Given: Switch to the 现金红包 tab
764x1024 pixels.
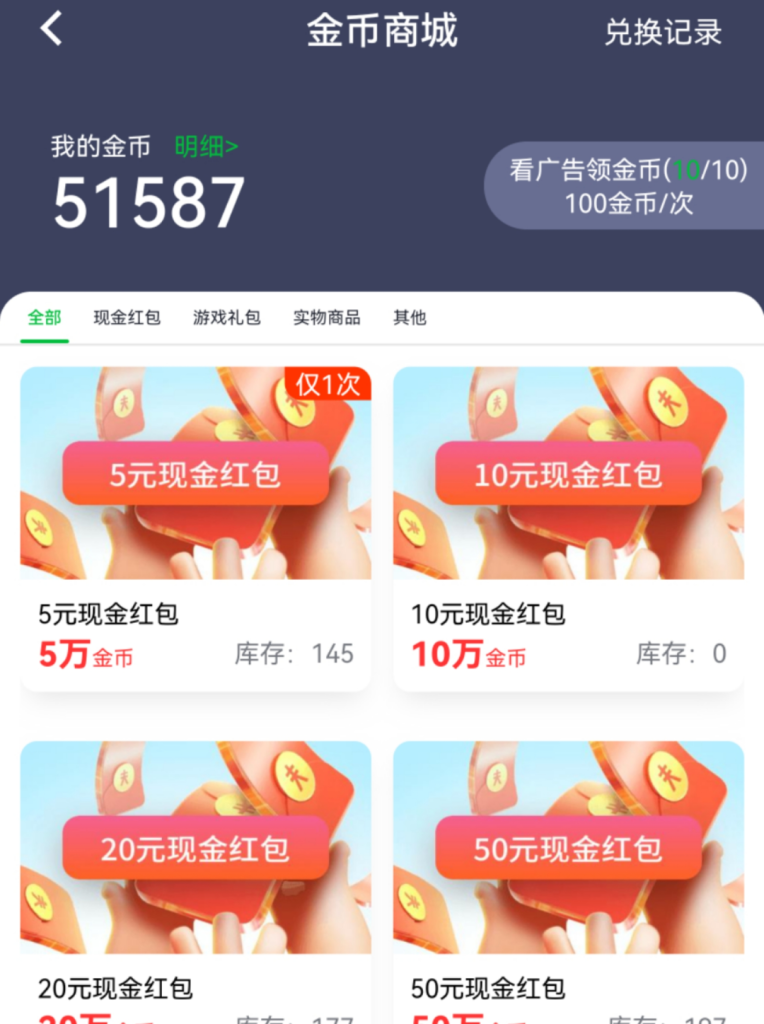Looking at the screenshot, I should tap(127, 318).
